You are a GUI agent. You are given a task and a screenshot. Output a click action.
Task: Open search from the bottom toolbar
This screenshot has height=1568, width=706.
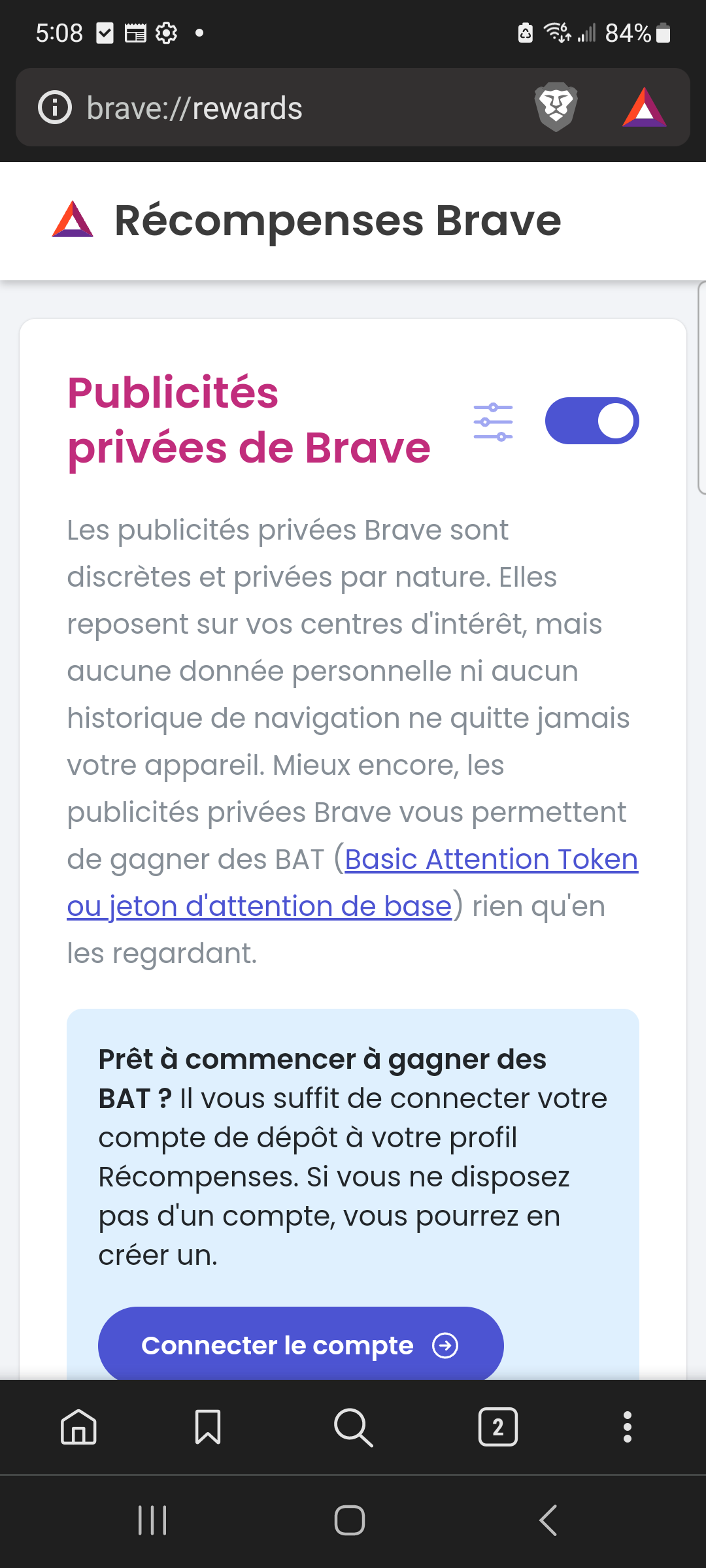click(x=353, y=1427)
